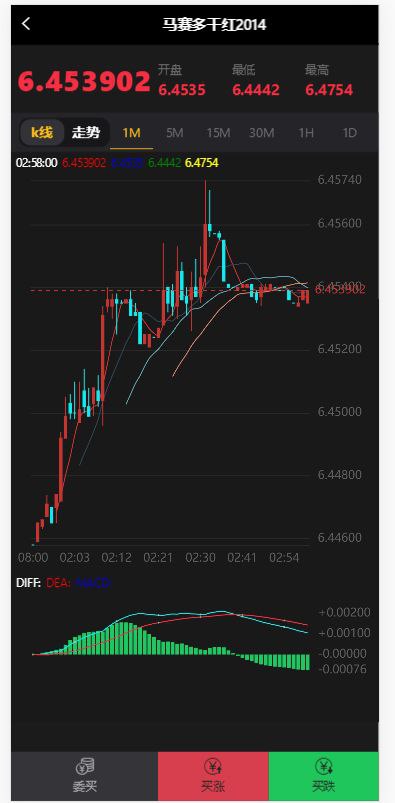The image size is (395, 803).
Task: Select the 1M timeframe
Action: [132, 133]
